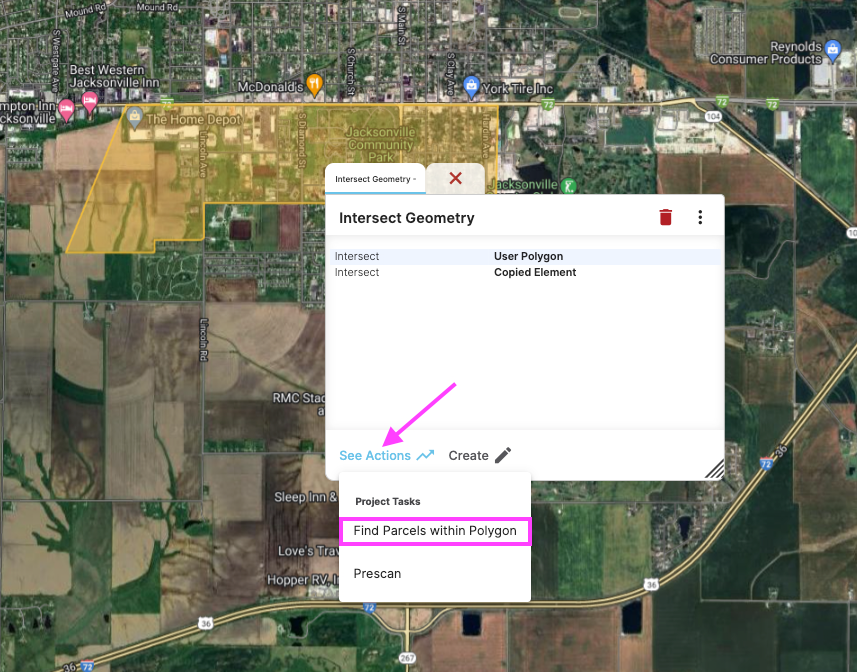
Task: Select the Intersect Copied Element row
Action: click(x=525, y=272)
